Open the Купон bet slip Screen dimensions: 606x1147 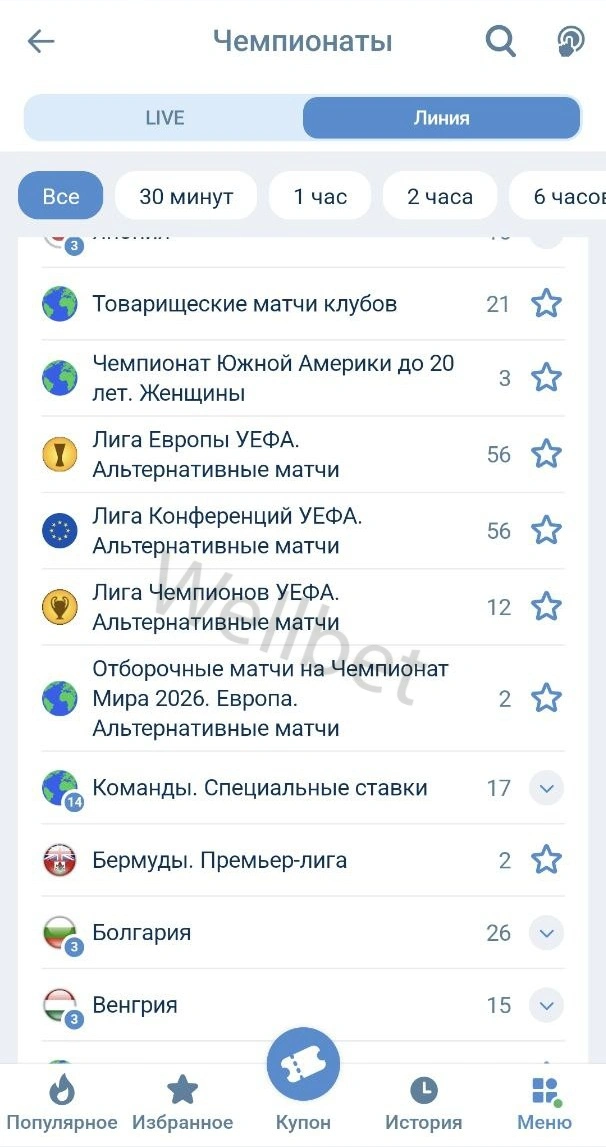(x=303, y=1080)
